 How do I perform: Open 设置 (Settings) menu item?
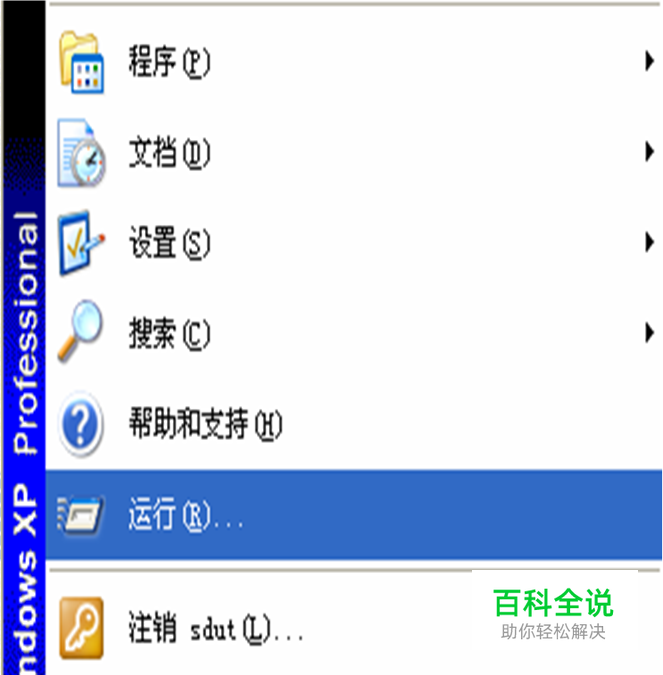170,243
